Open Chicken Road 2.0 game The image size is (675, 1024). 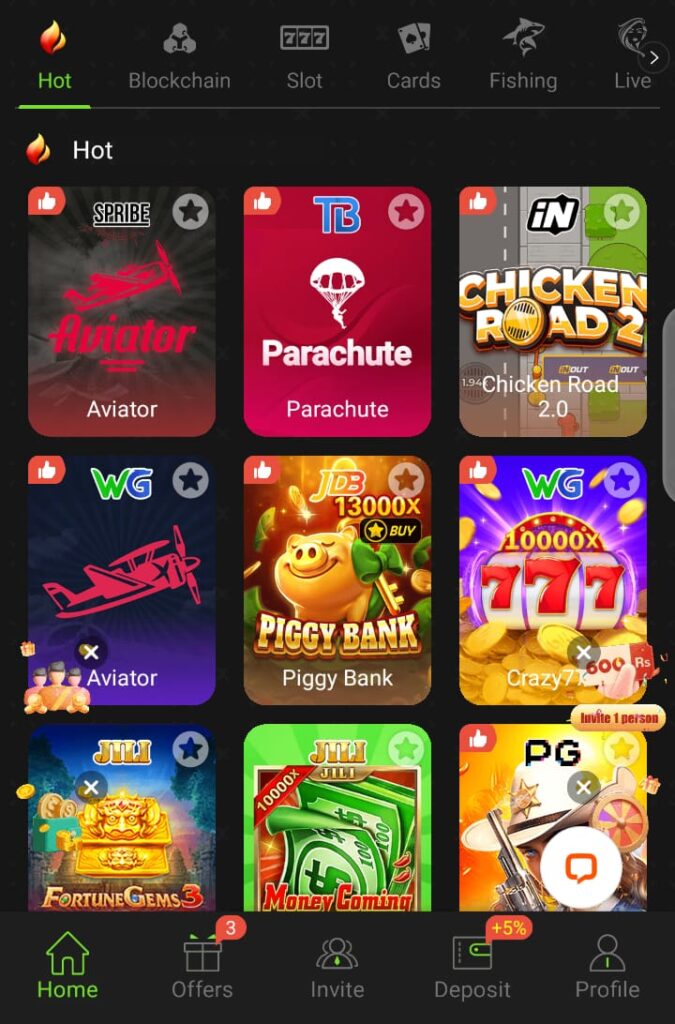click(552, 320)
